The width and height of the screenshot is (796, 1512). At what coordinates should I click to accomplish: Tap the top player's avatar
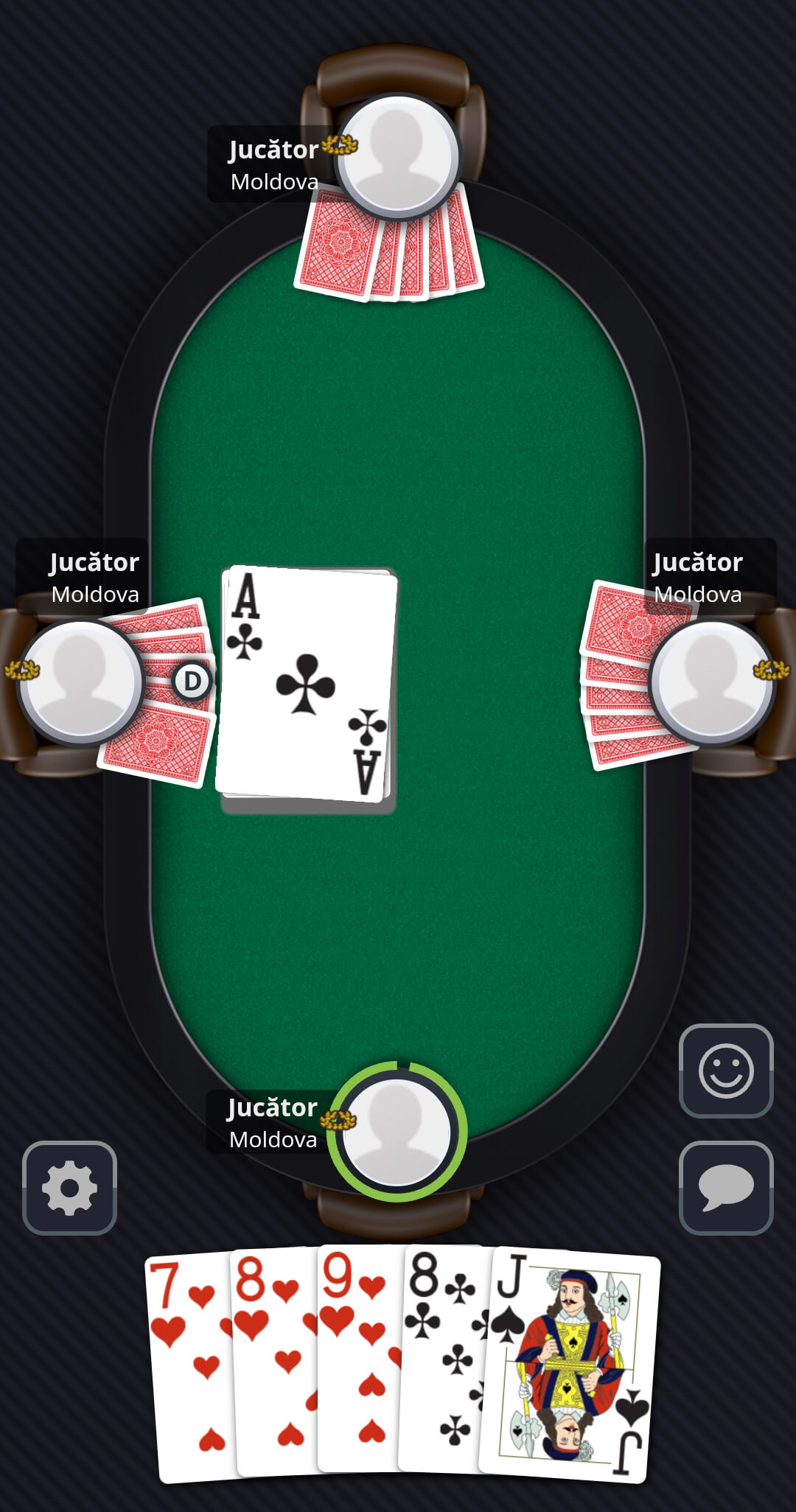(398, 156)
